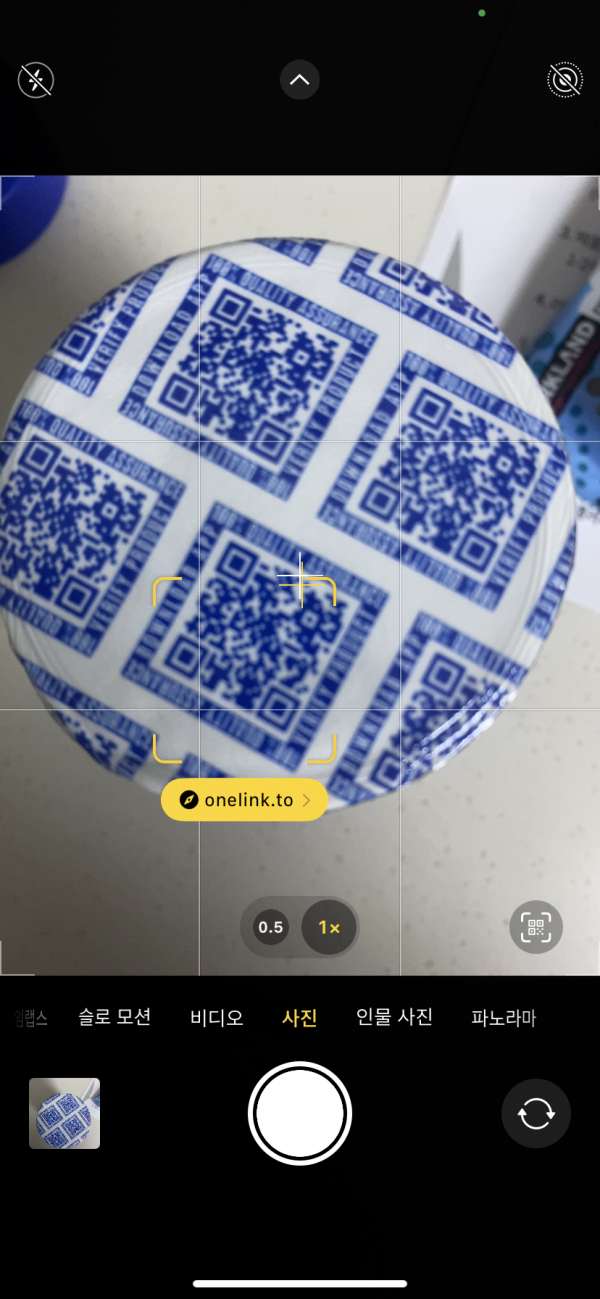
Task: Select the 사진 mode
Action: pyautogui.click(x=299, y=1018)
